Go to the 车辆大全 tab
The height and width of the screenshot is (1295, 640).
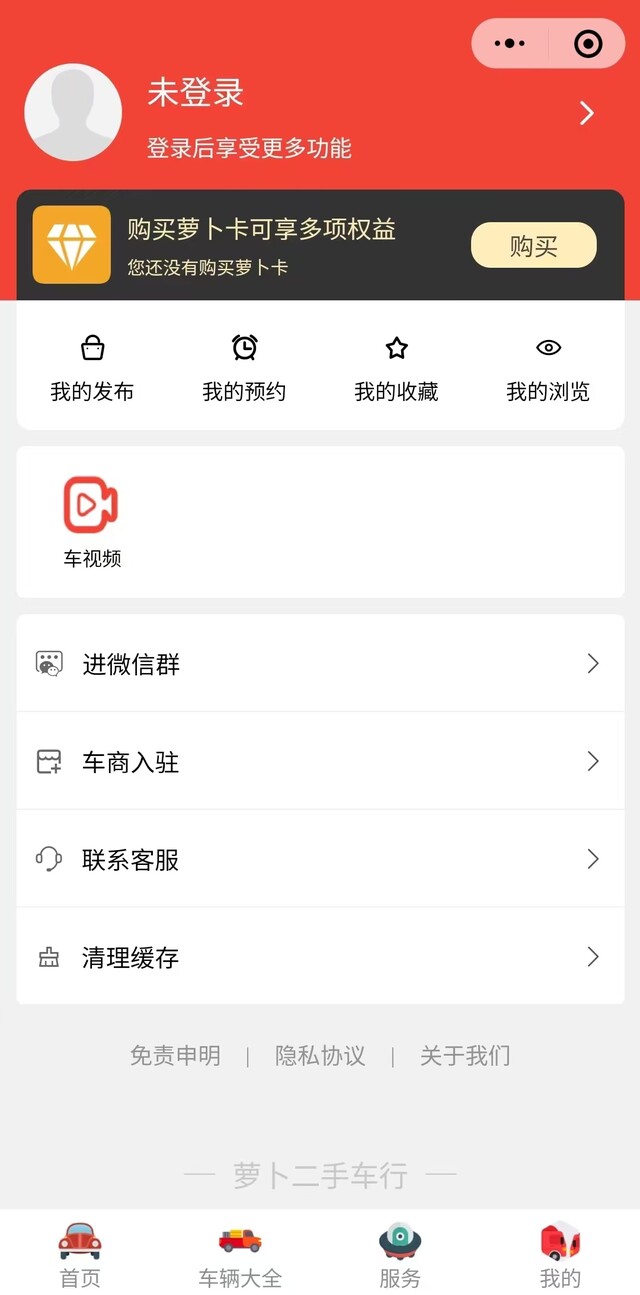click(x=240, y=1255)
